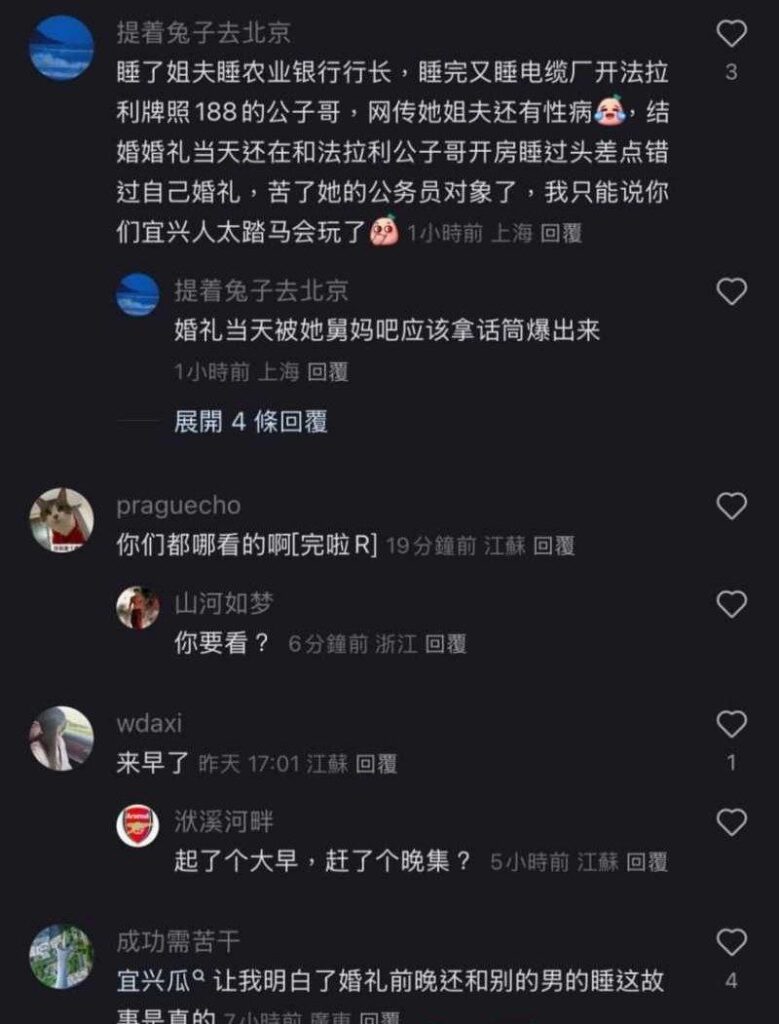Like 成功需苦干's comment
Image resolution: width=779 pixels, height=1024 pixels.
coord(732,941)
